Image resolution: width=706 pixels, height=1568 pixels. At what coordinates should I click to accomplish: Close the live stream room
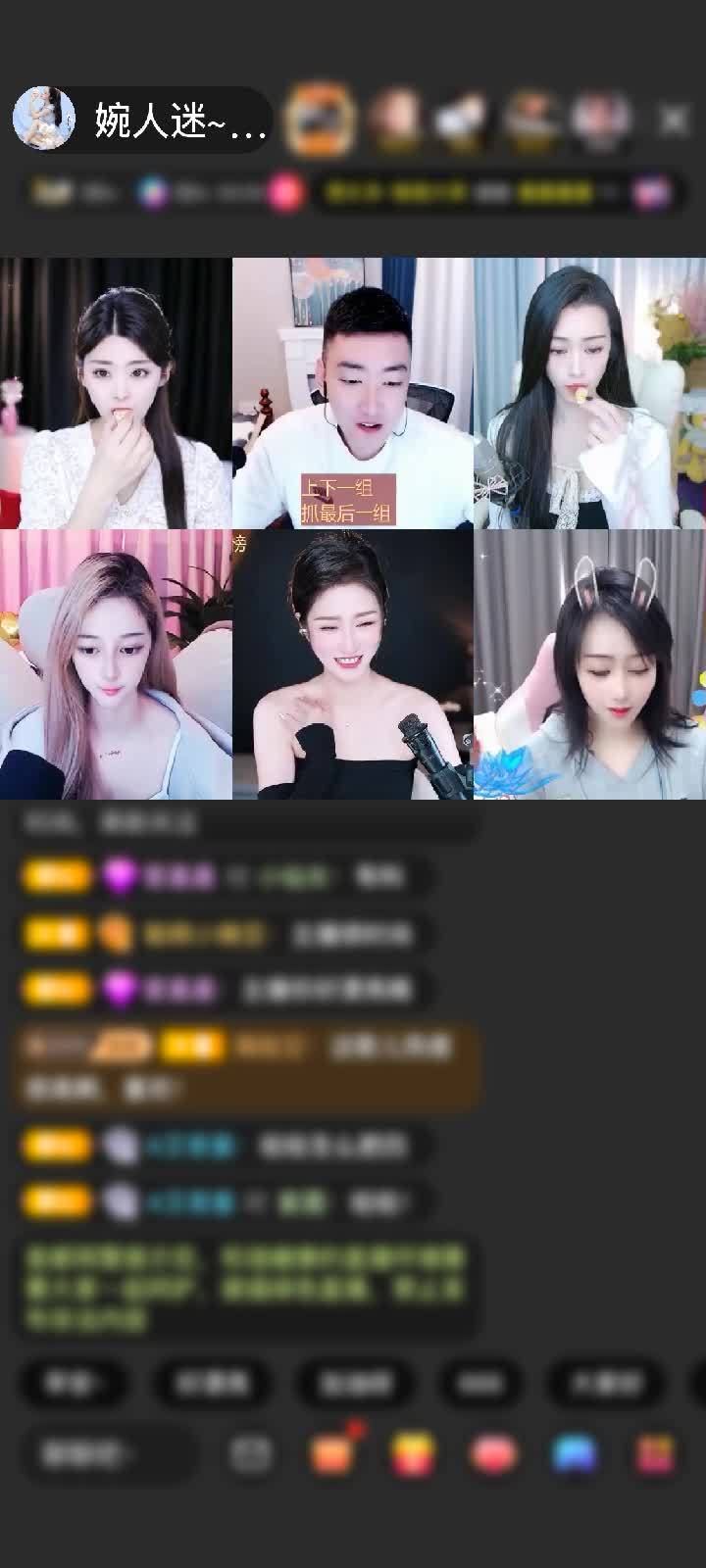674,120
